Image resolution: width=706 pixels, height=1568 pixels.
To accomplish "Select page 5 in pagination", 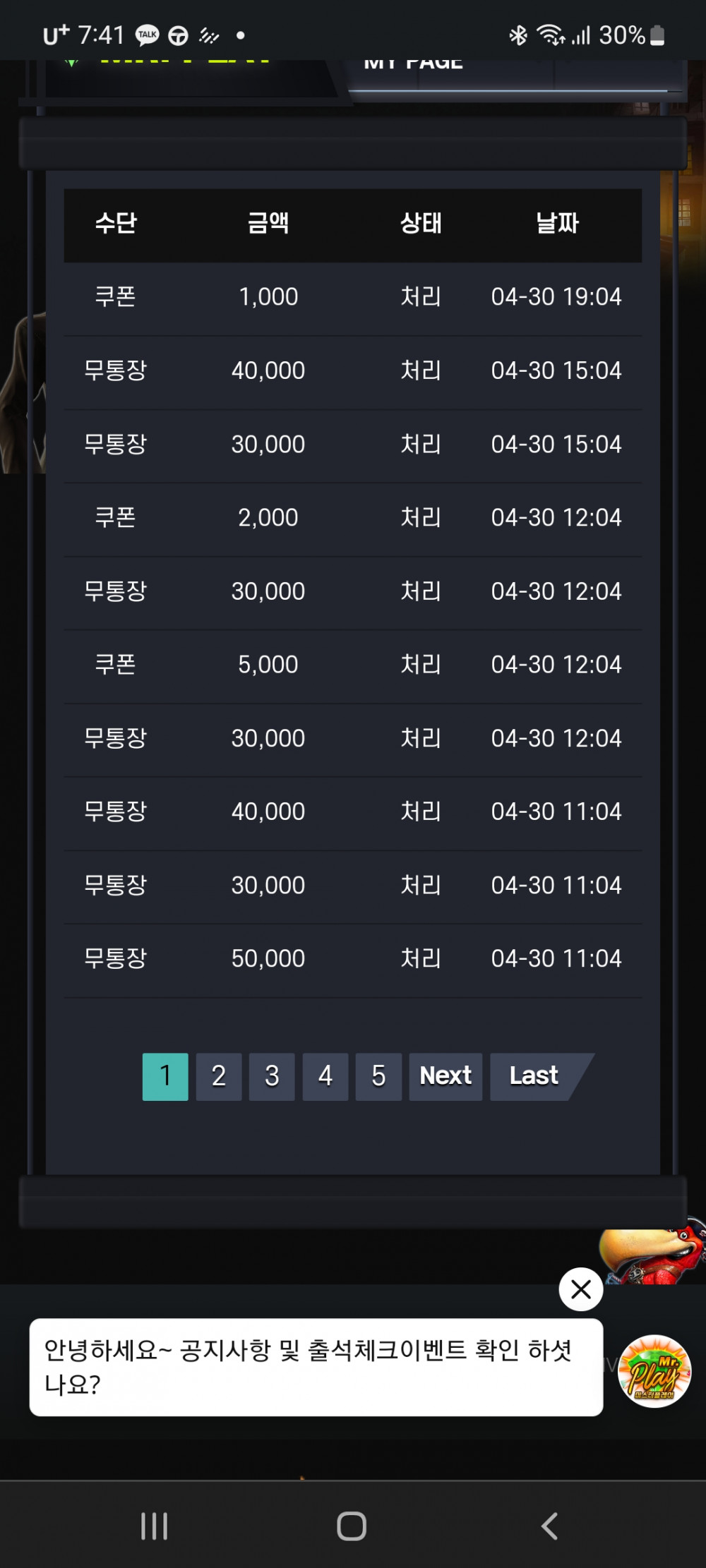I will 378,1076.
